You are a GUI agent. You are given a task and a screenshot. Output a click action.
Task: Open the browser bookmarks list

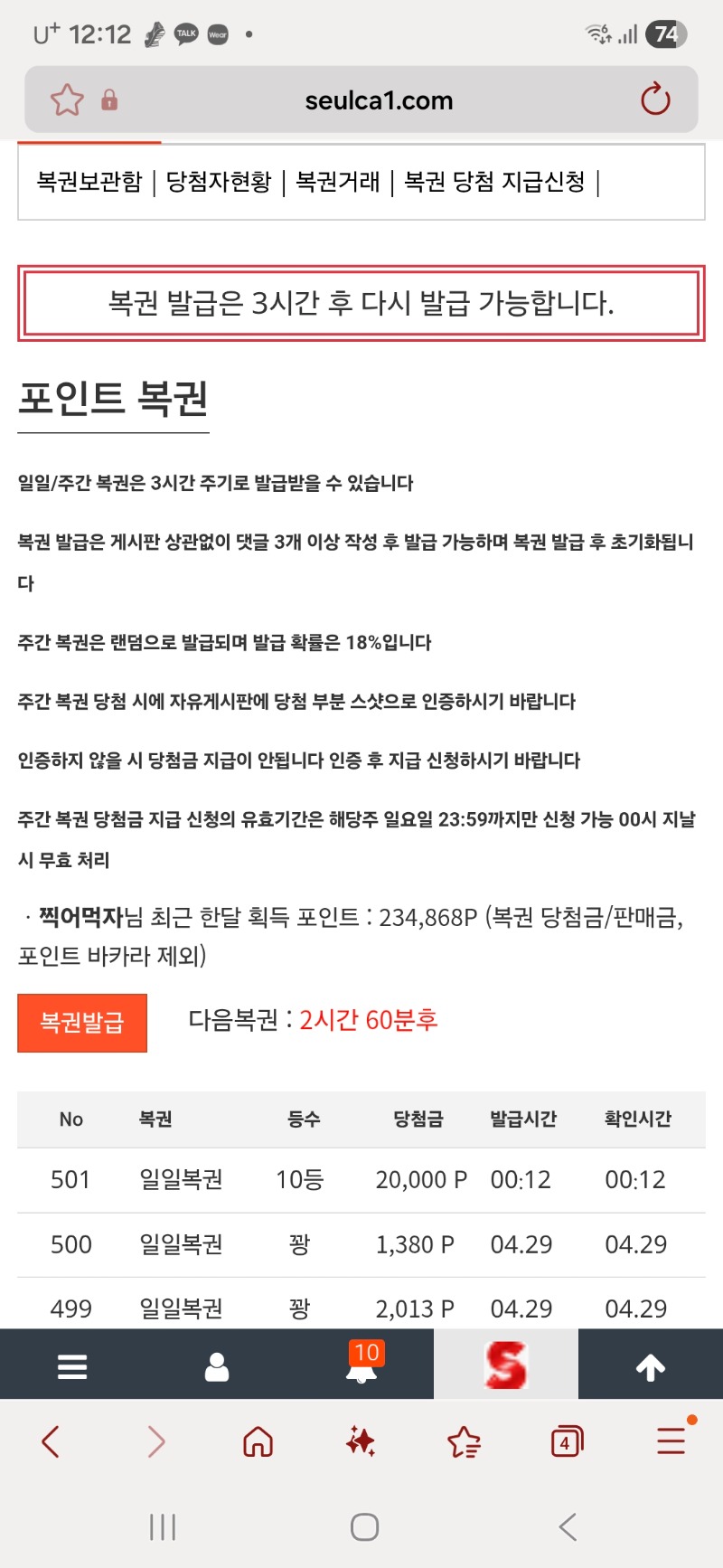tap(464, 1441)
